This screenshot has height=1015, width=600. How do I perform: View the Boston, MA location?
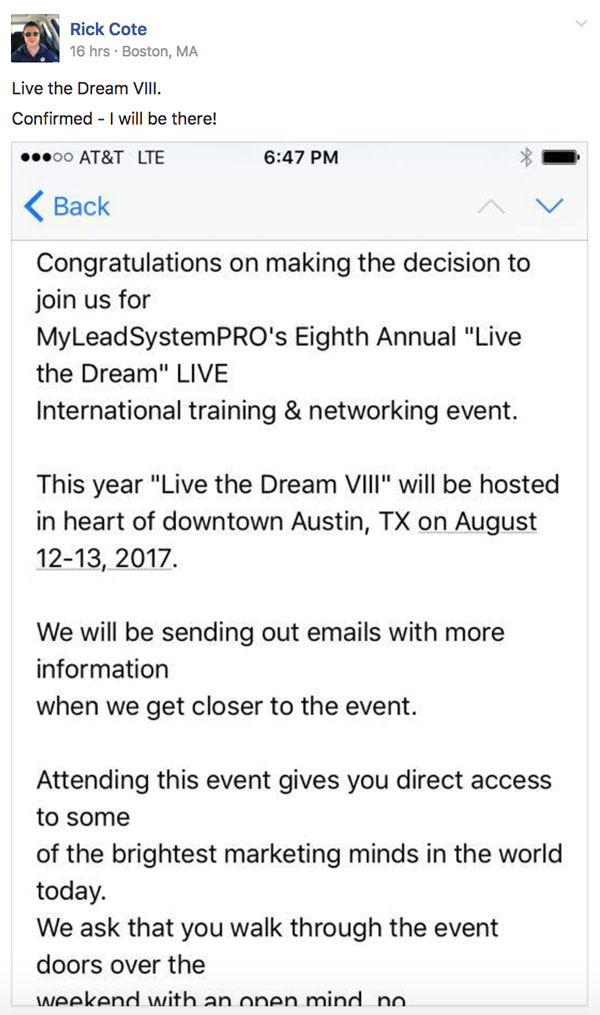coord(160,52)
